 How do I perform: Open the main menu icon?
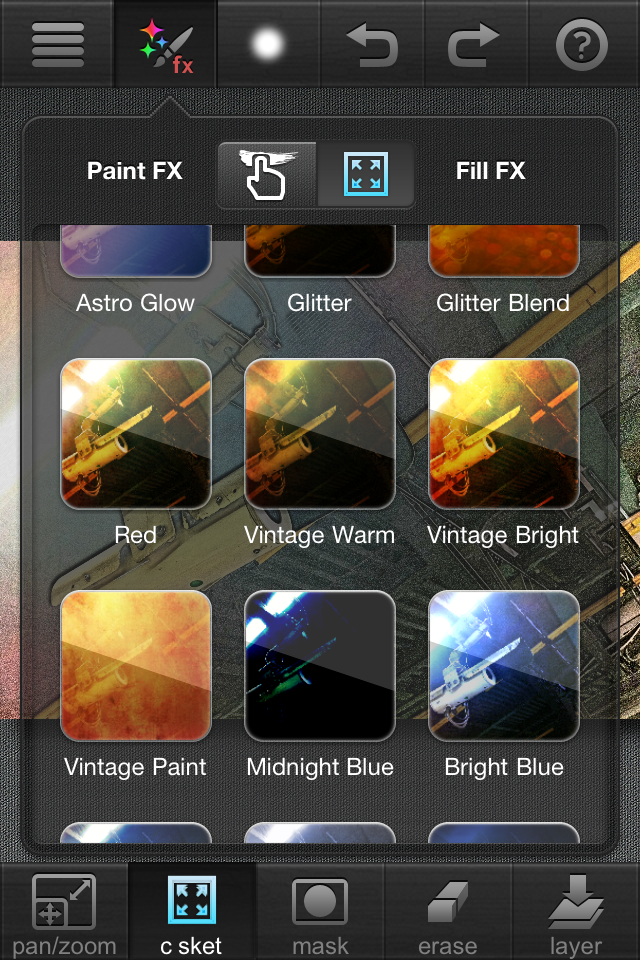[57, 44]
